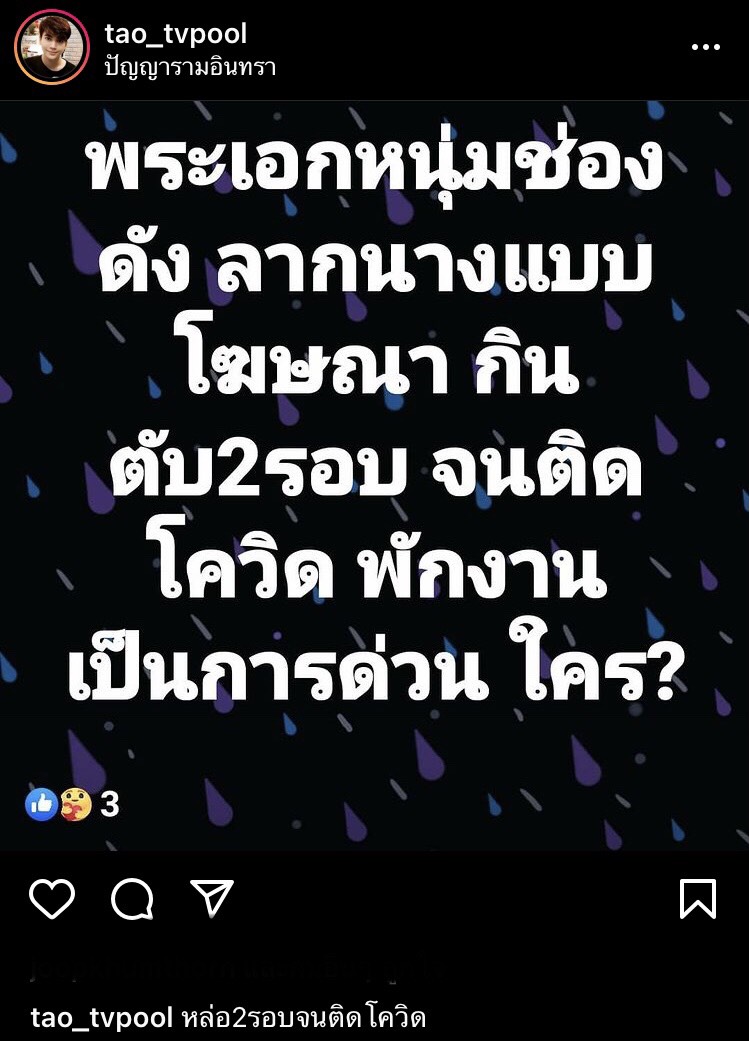The width and height of the screenshot is (749, 1041).
Task: Save the post with the bookmark icon
Action: click(x=697, y=899)
